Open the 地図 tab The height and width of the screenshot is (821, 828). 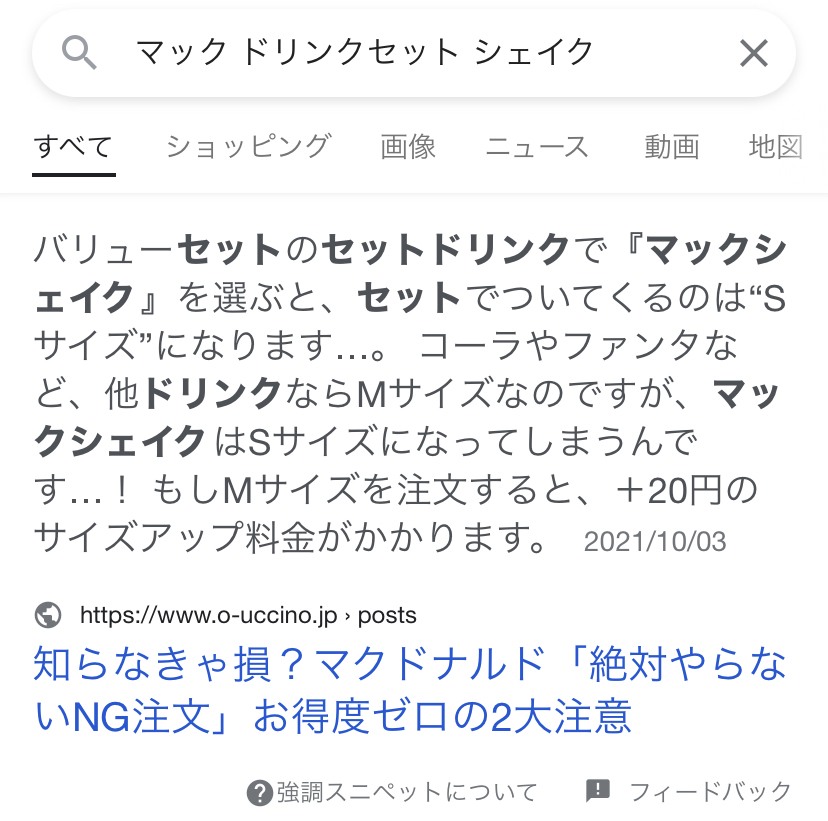(x=776, y=147)
